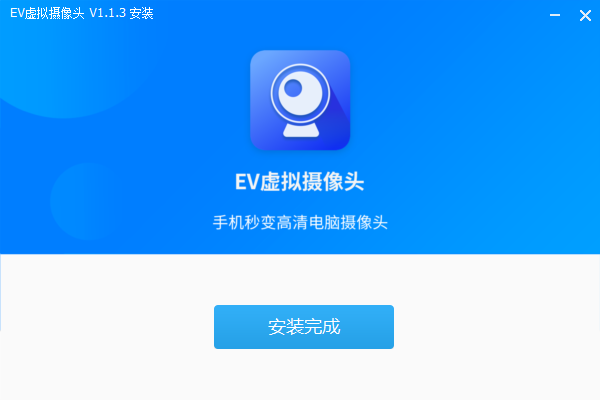Close the EV虚拟摄像头 installer
The width and height of the screenshot is (600, 400).
(585, 15)
